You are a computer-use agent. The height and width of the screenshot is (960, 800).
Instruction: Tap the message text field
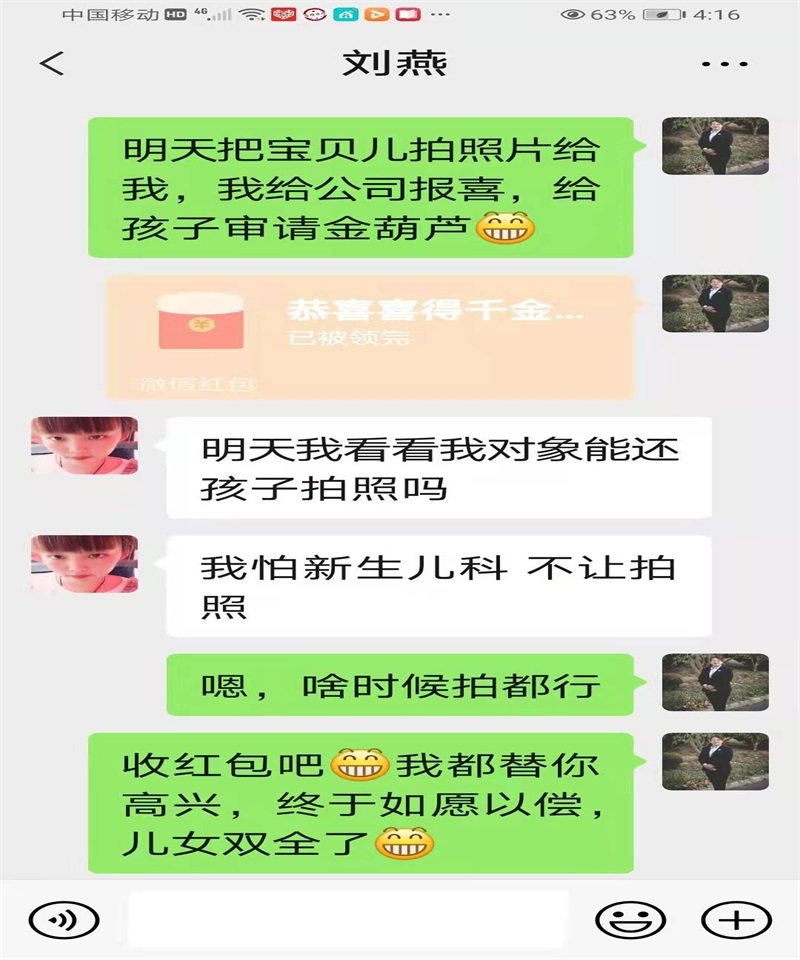coord(348,919)
